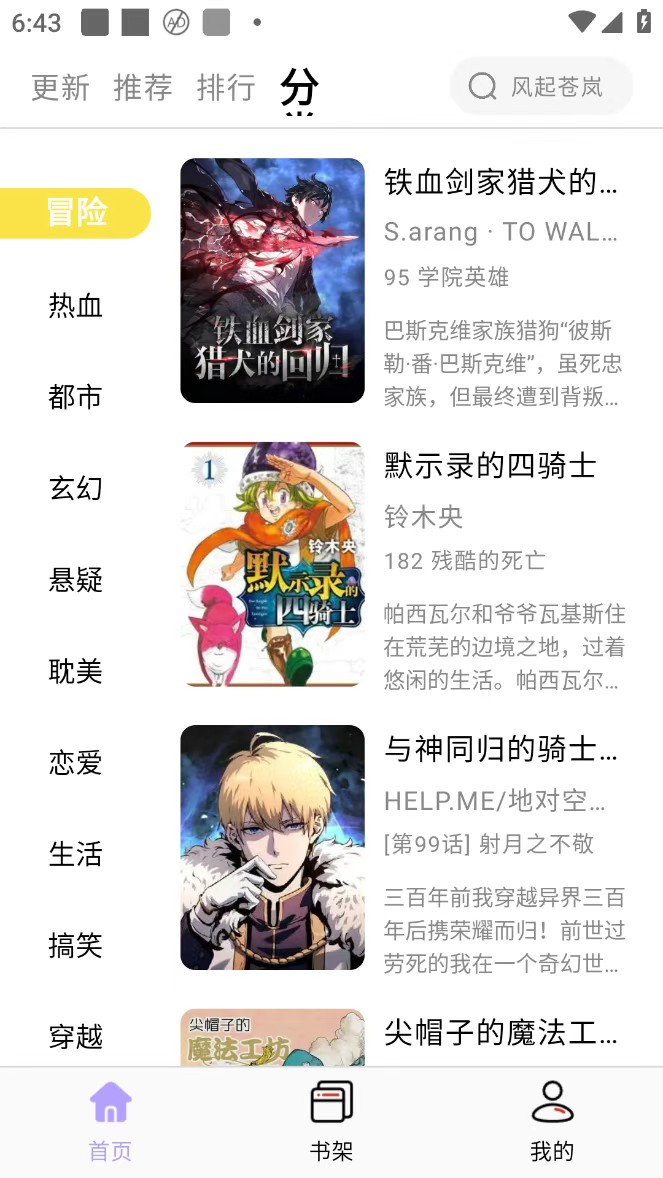Select the 耽美 category
The image size is (663, 1178).
pyautogui.click(x=76, y=671)
